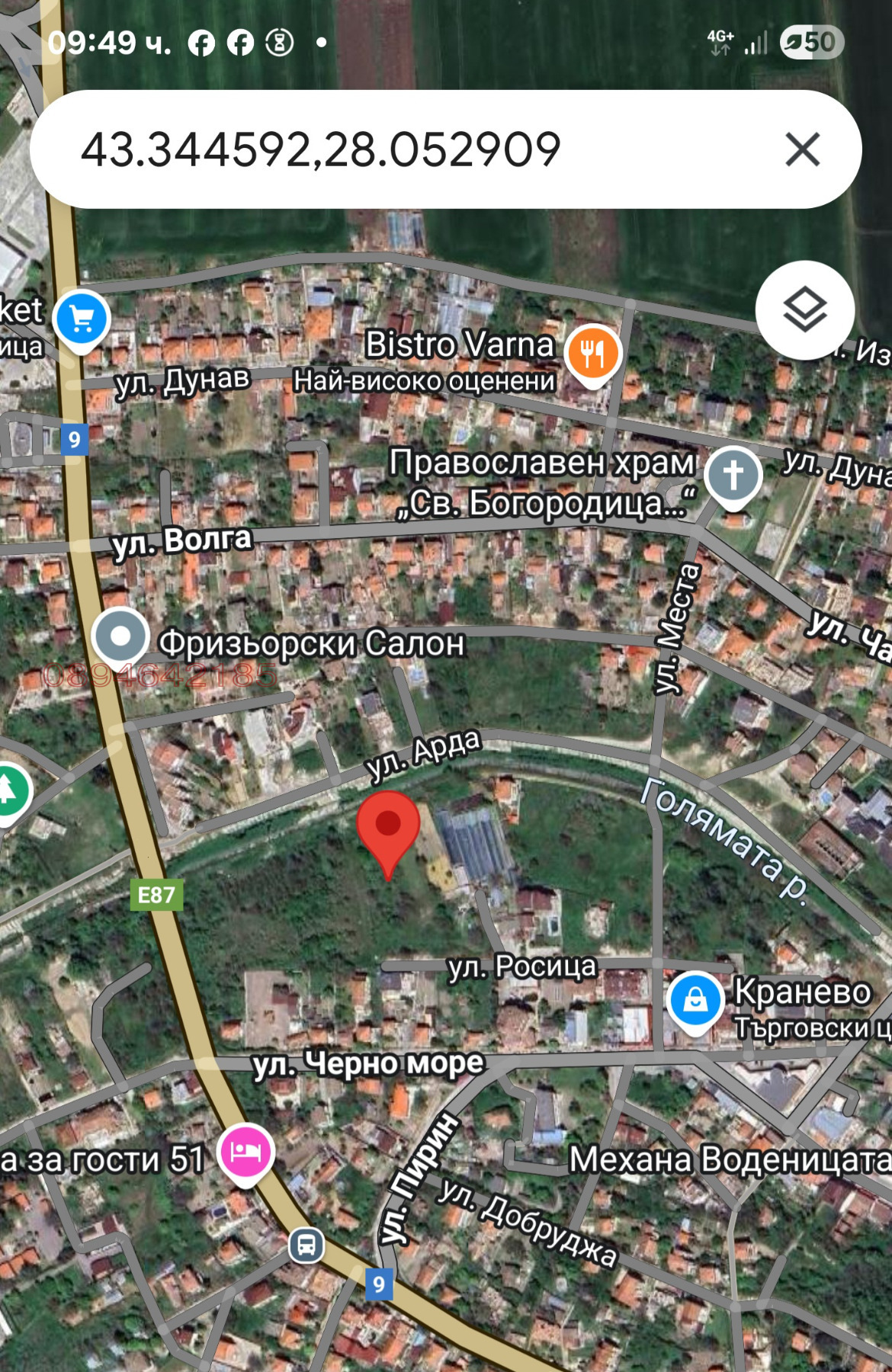Select the Bistro Varna restaurant icon
The width and height of the screenshot is (892, 1372).
tap(593, 351)
